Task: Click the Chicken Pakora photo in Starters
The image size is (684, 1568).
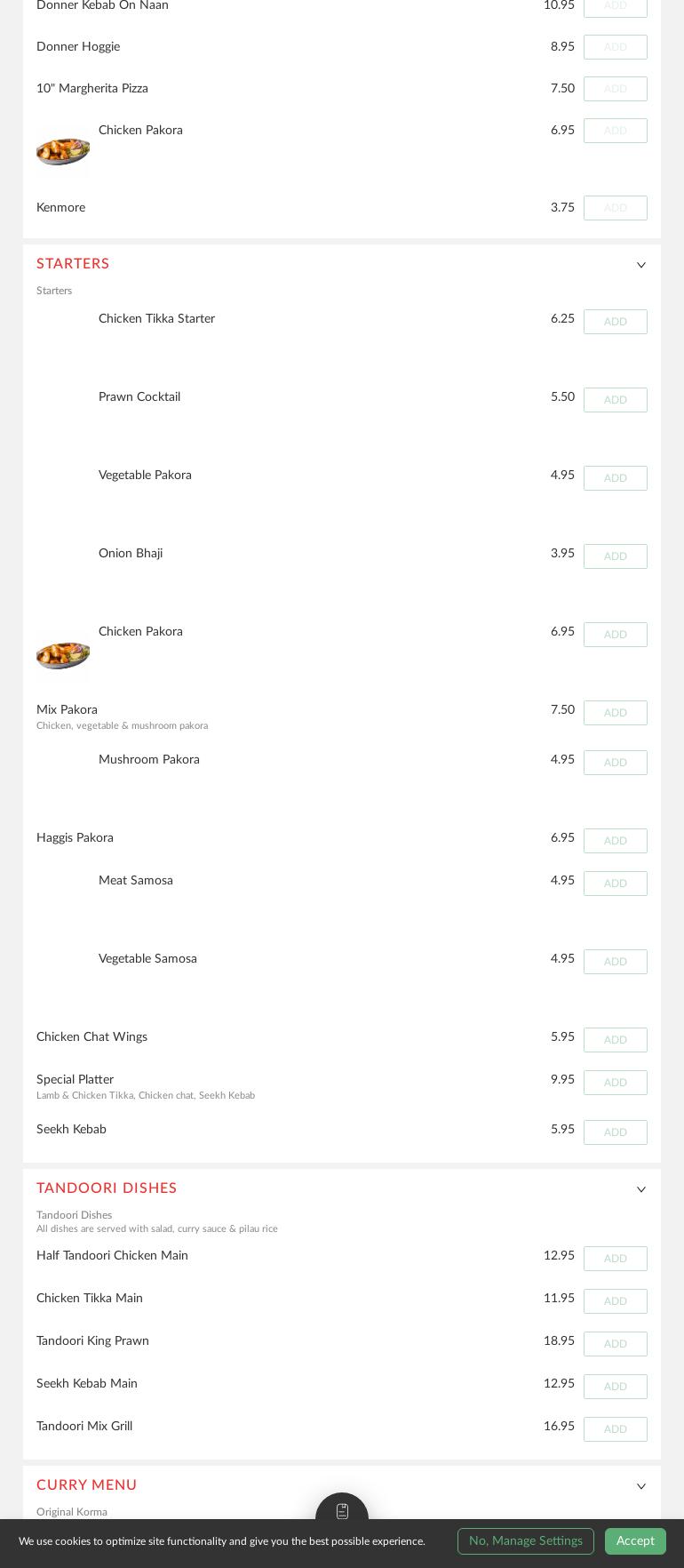Action: pyautogui.click(x=63, y=656)
